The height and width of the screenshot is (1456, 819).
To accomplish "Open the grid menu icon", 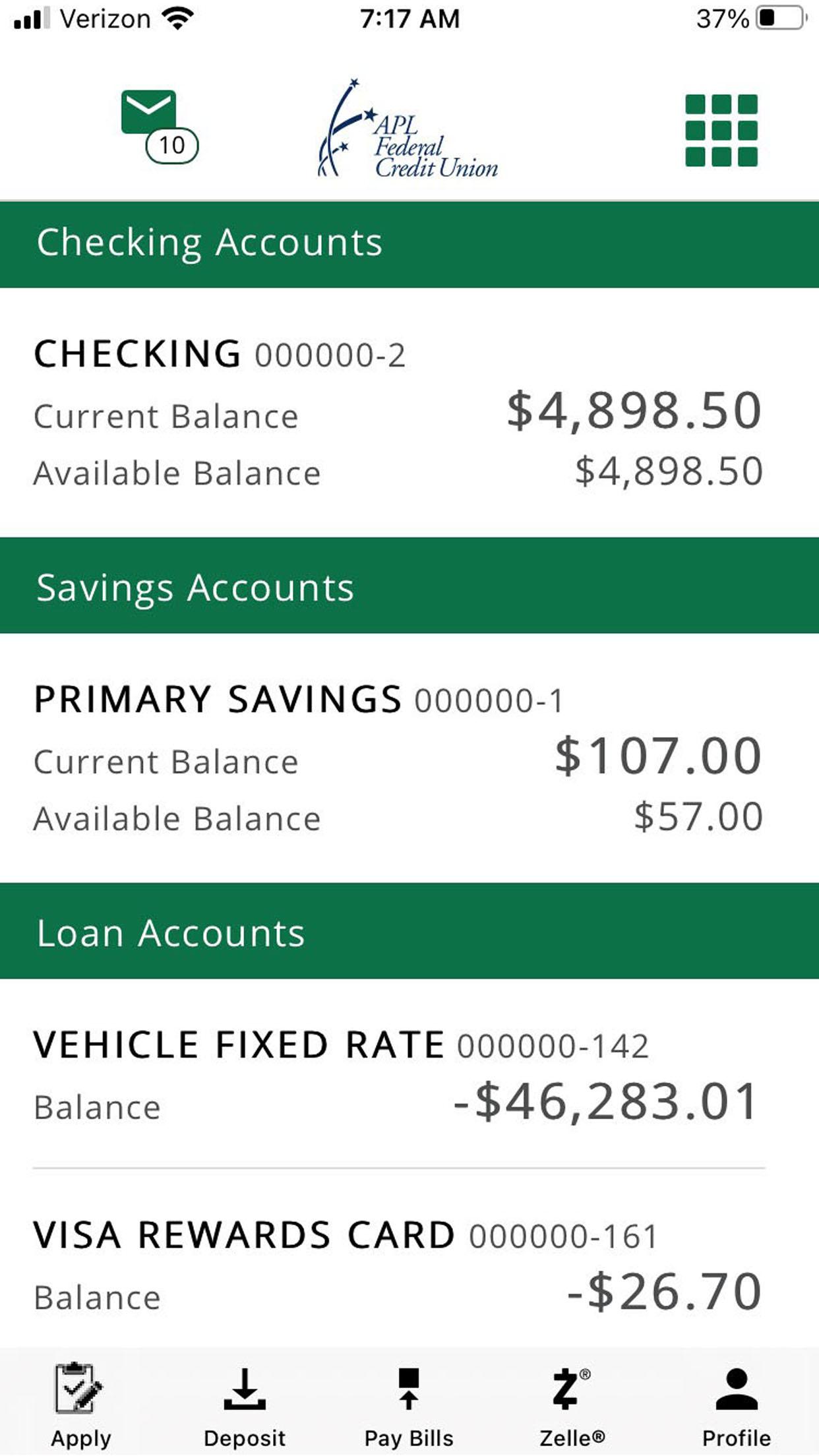I will point(721,131).
